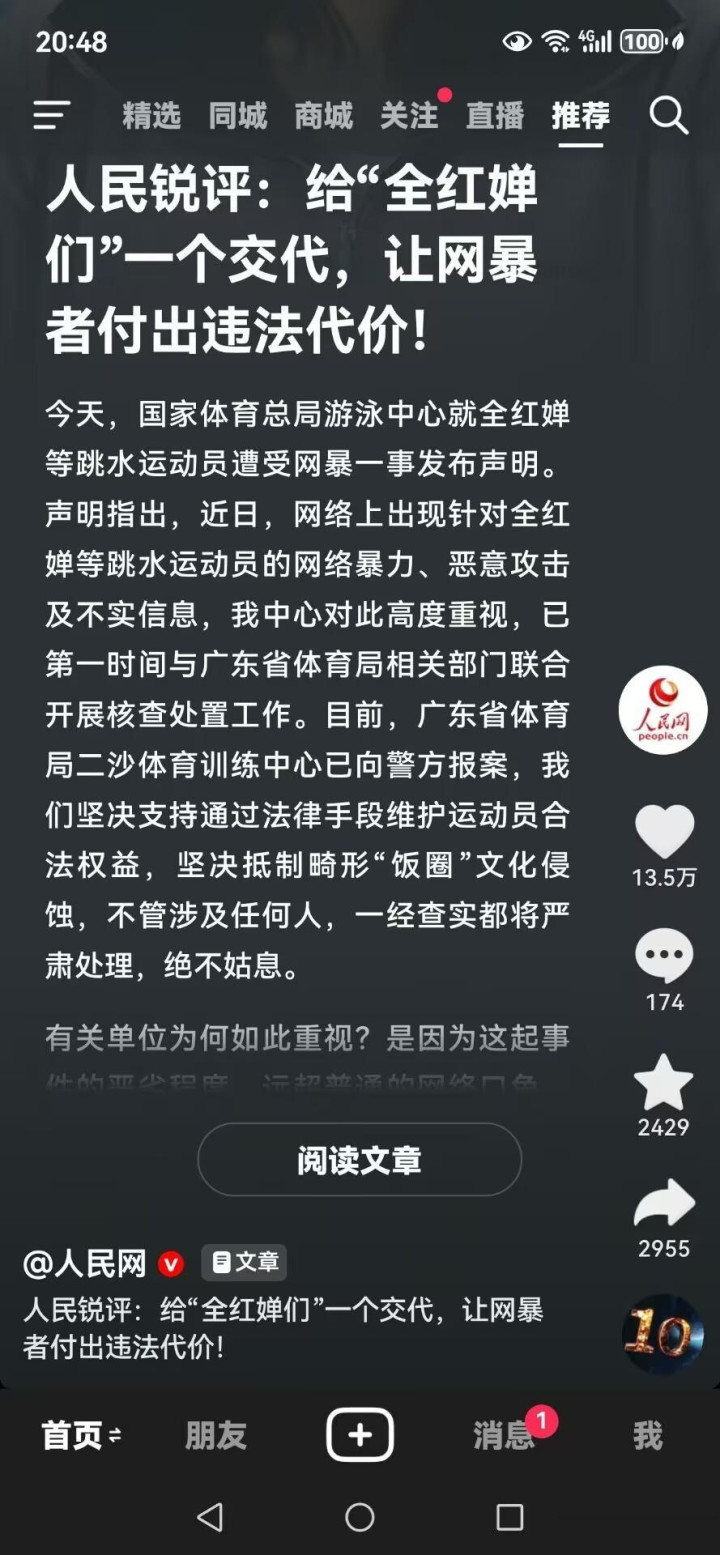Switch to the 我 profile tab

pos(647,1436)
